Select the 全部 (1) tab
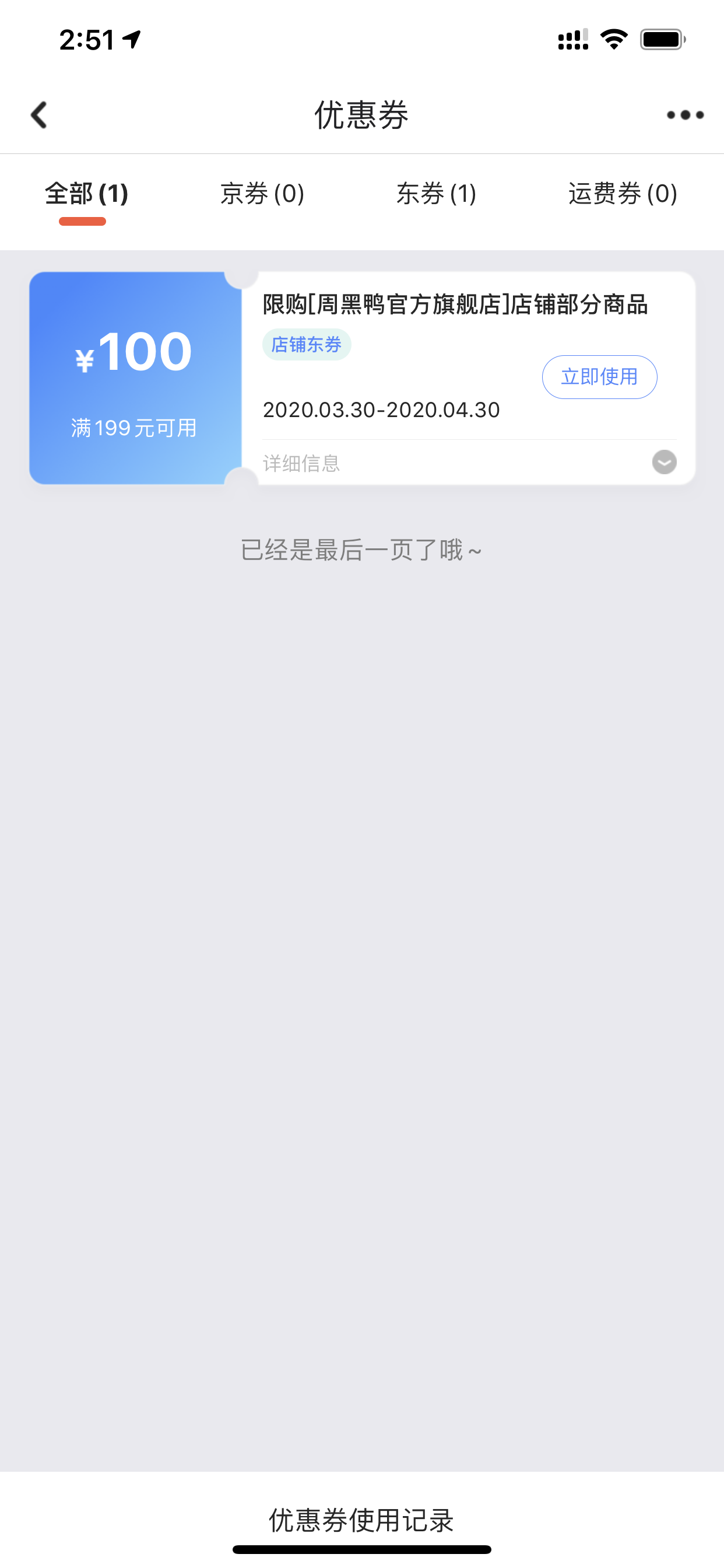The width and height of the screenshot is (724, 1568). pyautogui.click(x=86, y=194)
